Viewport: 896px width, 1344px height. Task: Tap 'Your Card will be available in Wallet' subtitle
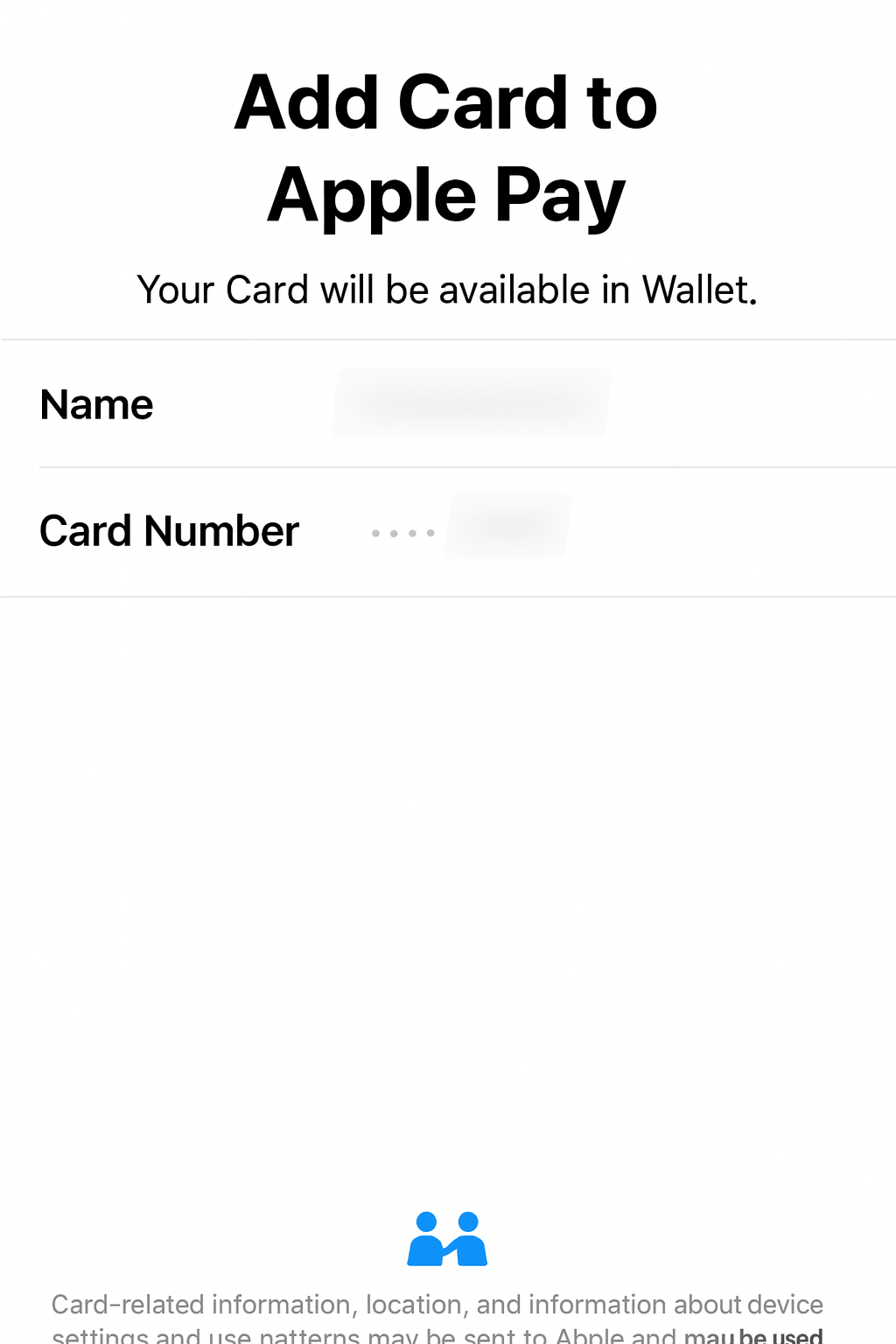coord(448,290)
